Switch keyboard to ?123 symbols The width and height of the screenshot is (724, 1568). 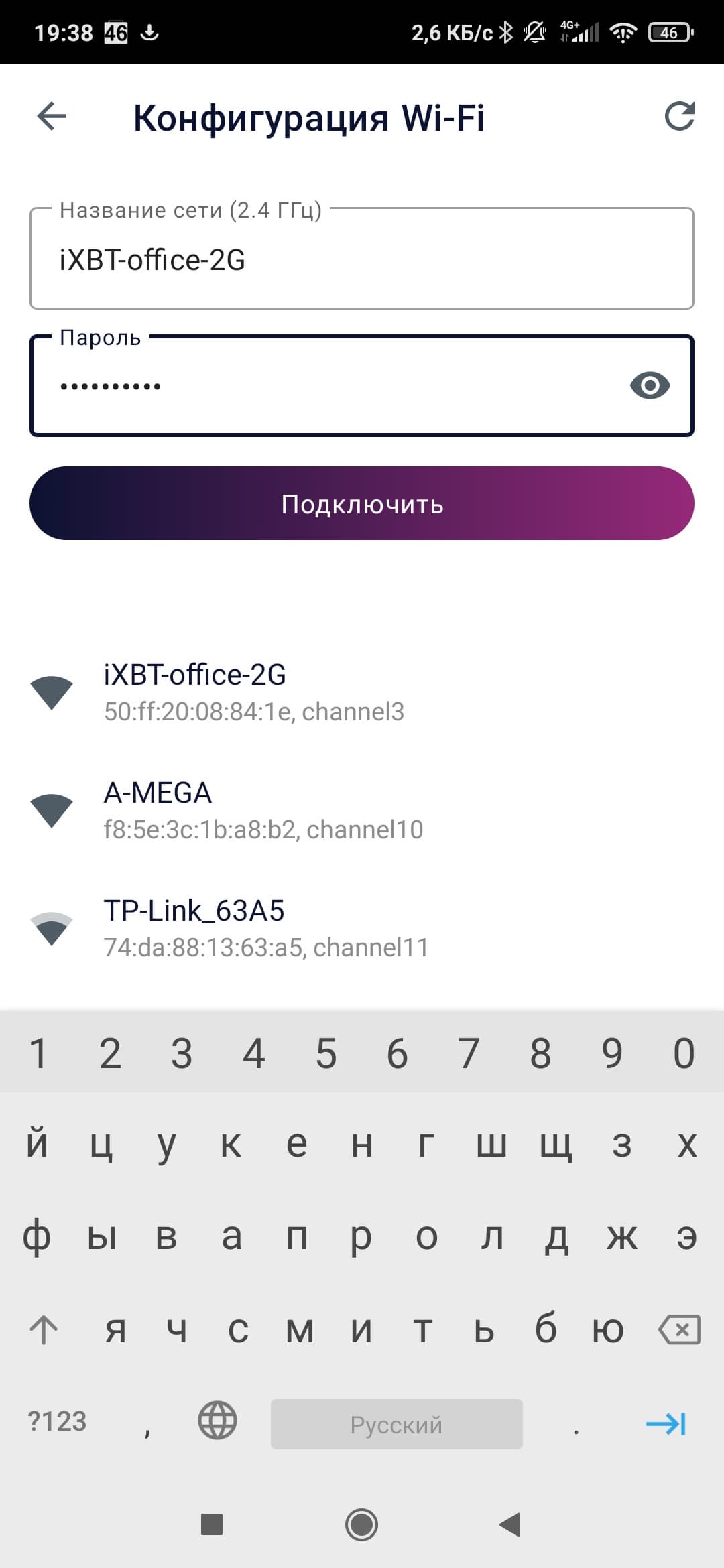(58, 1421)
